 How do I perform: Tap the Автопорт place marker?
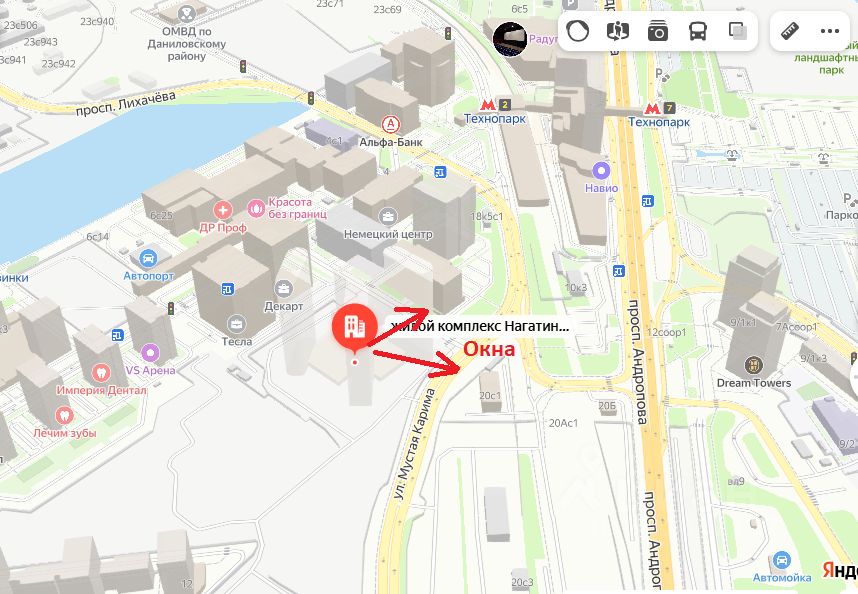[149, 257]
